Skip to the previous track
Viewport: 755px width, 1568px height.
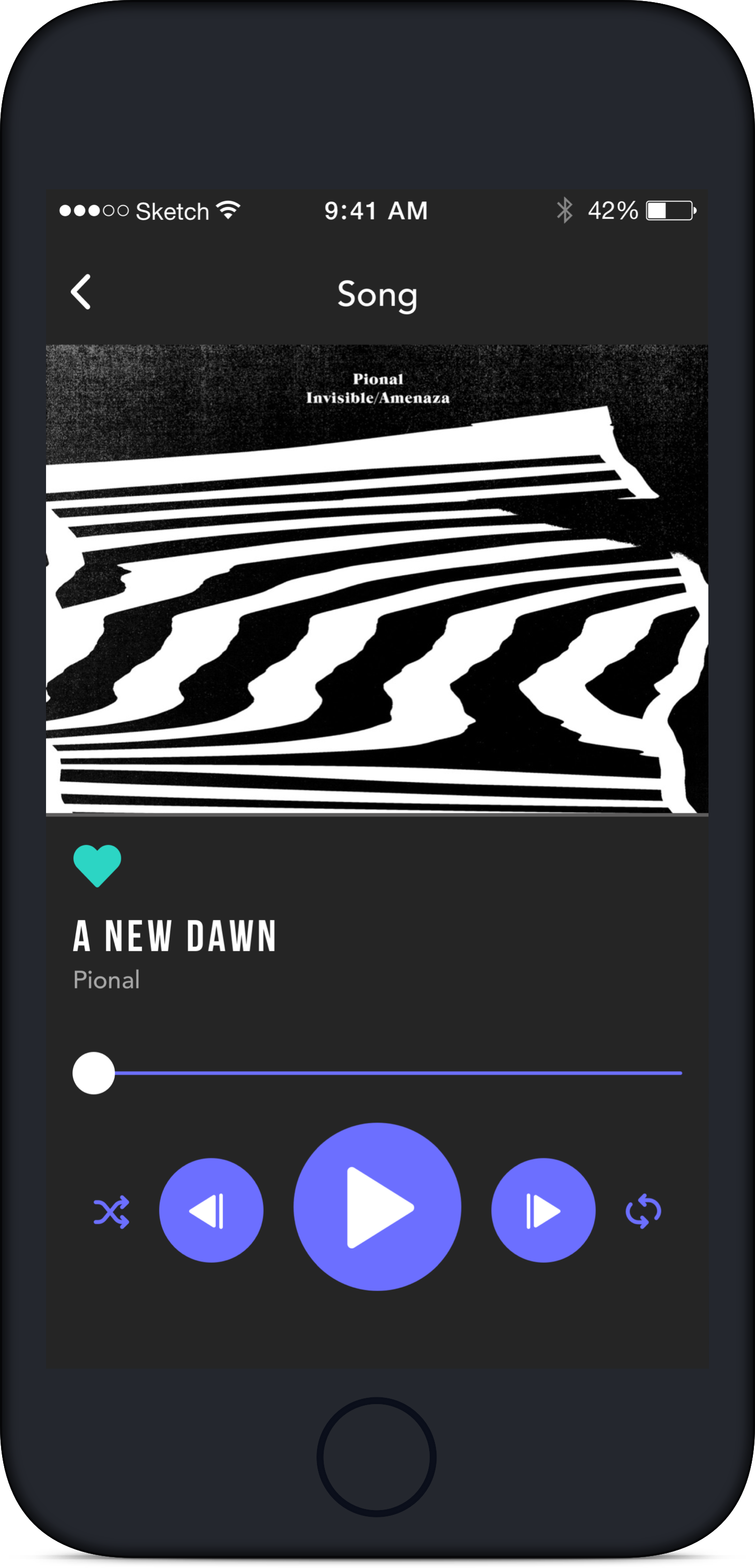[212, 1211]
